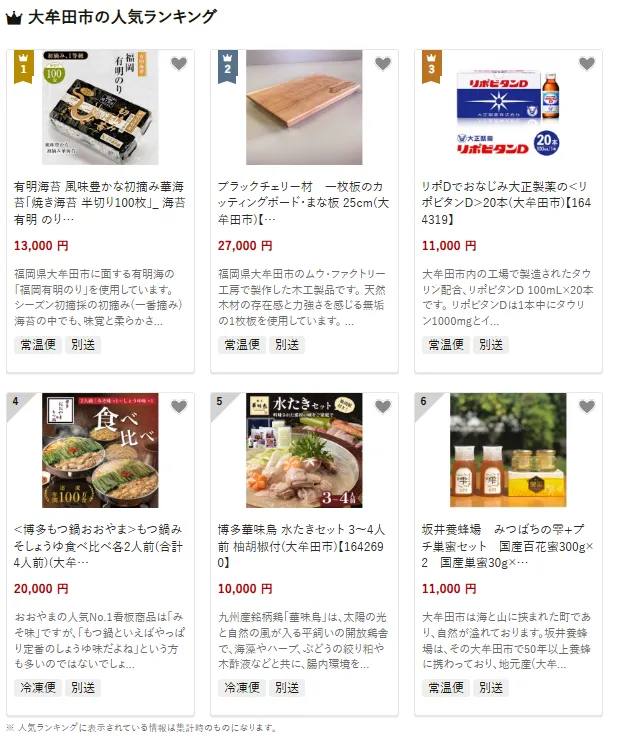Open the リポビタンD 20本 product card
This screenshot has width=622, height=742.
(x=508, y=203)
